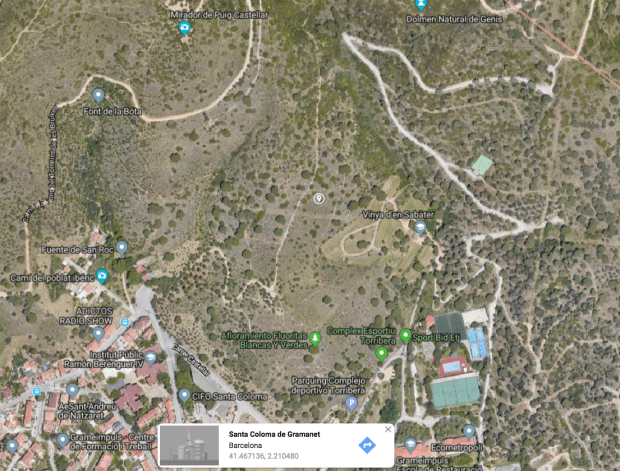Select the Complex Esportiu Torribera marker
The height and width of the screenshot is (471, 620).
[381, 352]
